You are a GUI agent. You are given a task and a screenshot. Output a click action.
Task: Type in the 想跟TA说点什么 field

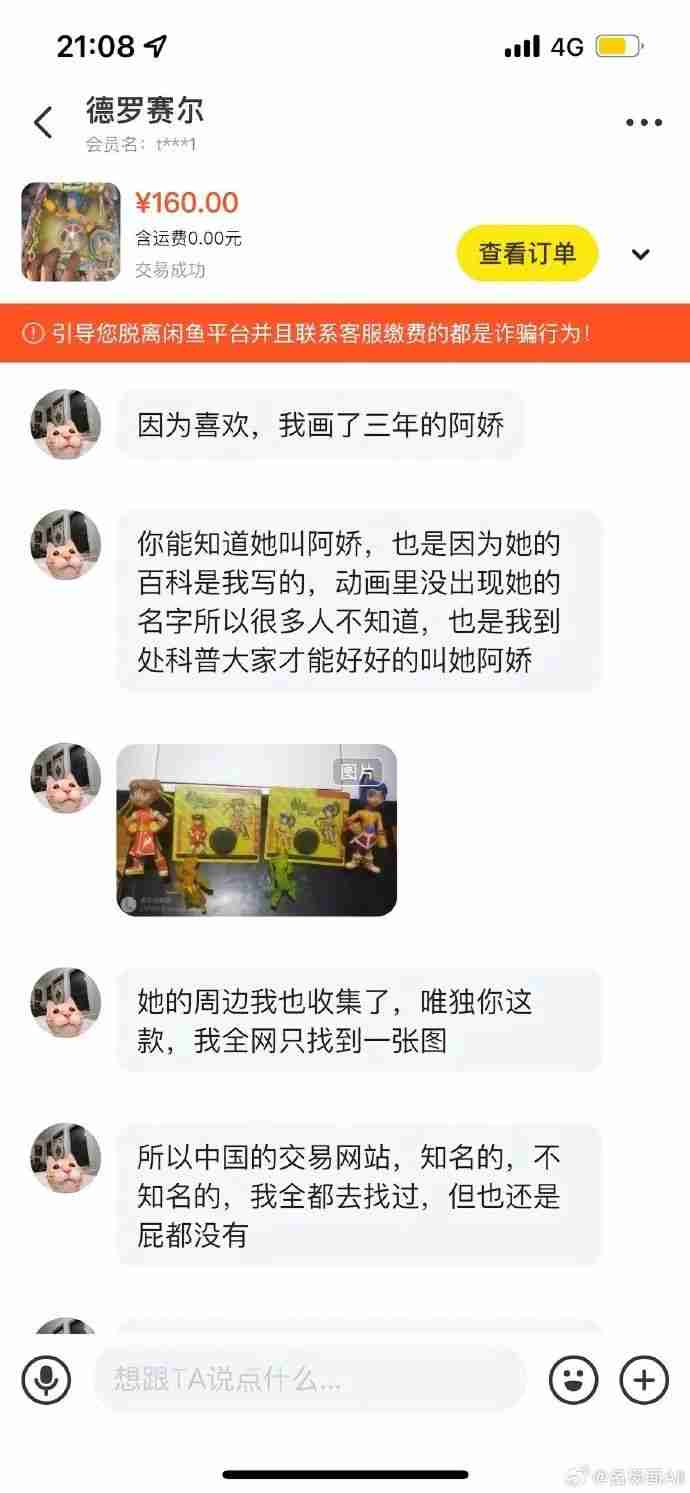click(x=310, y=1381)
